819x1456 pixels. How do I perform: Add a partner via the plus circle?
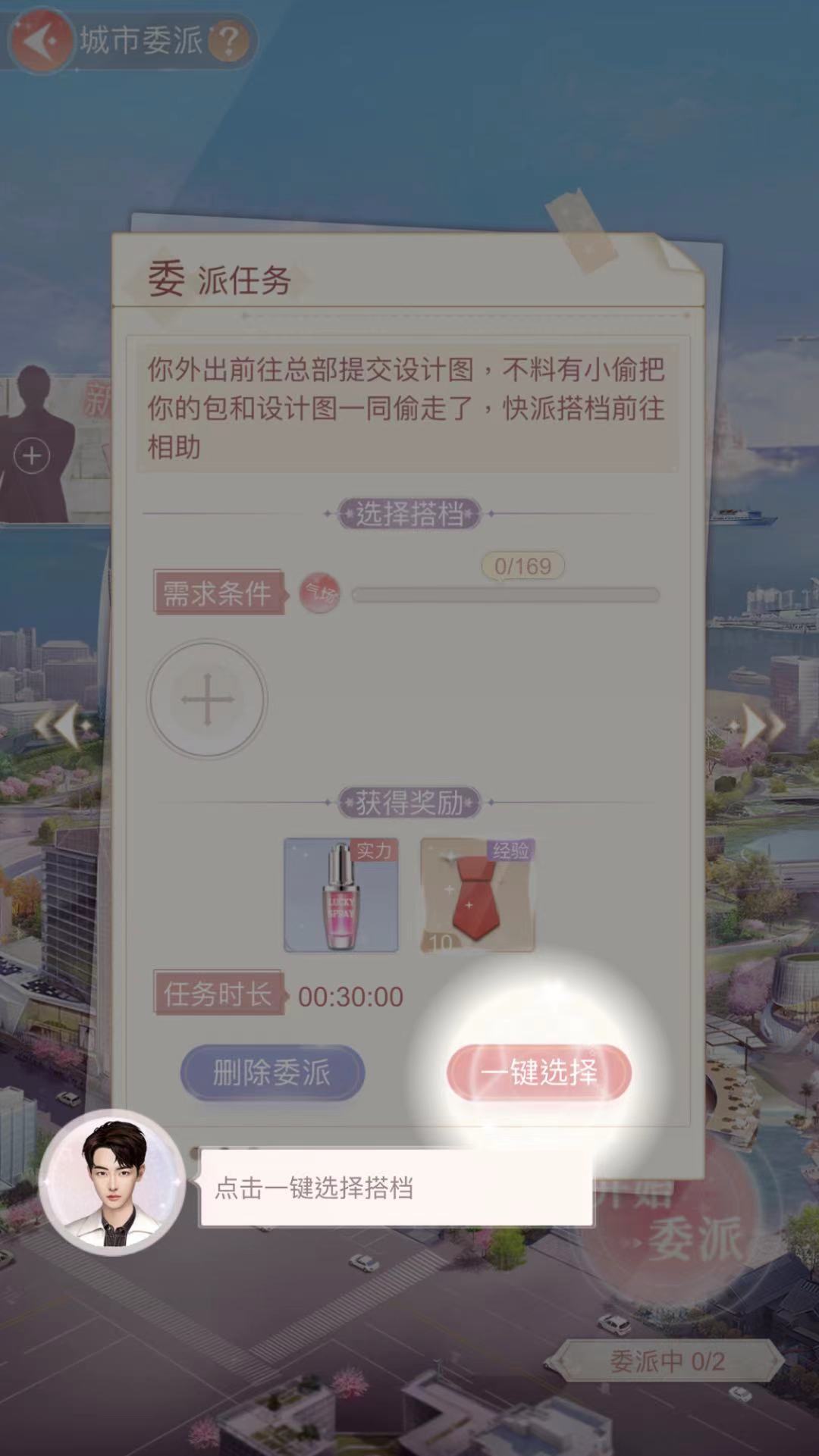pos(207,700)
